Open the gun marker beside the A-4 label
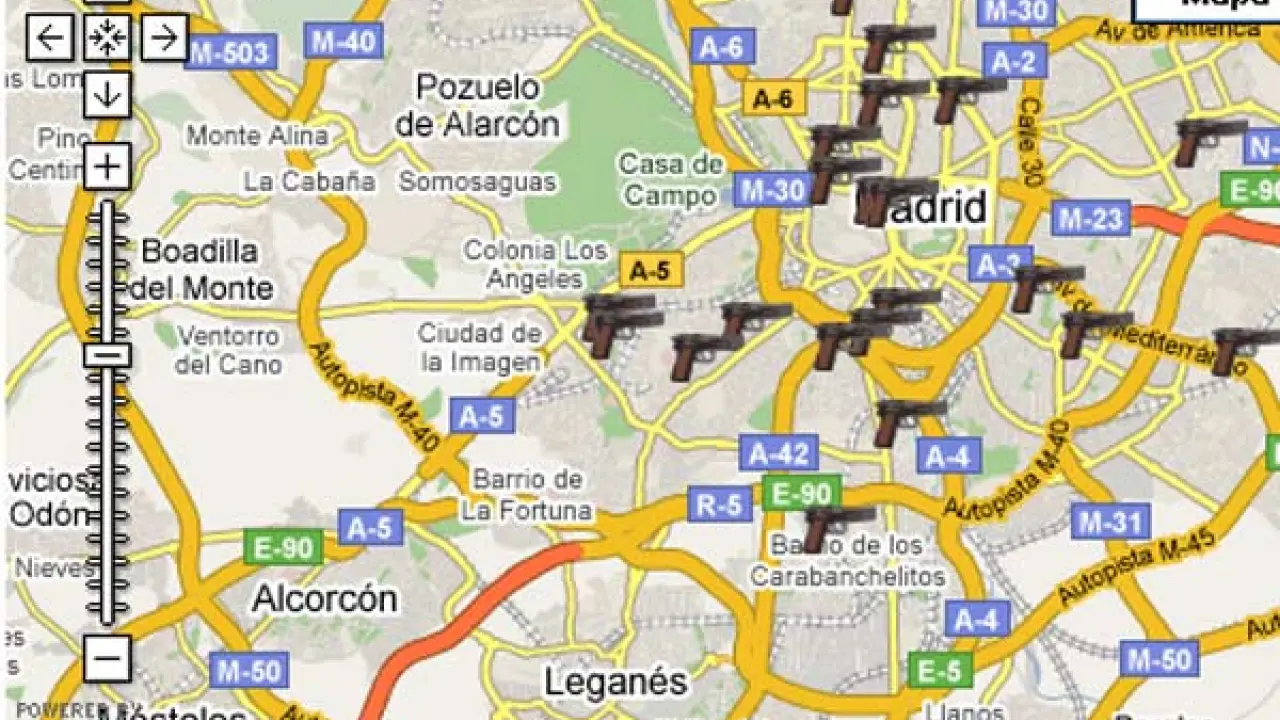The width and height of the screenshot is (1280, 720). tap(907, 419)
